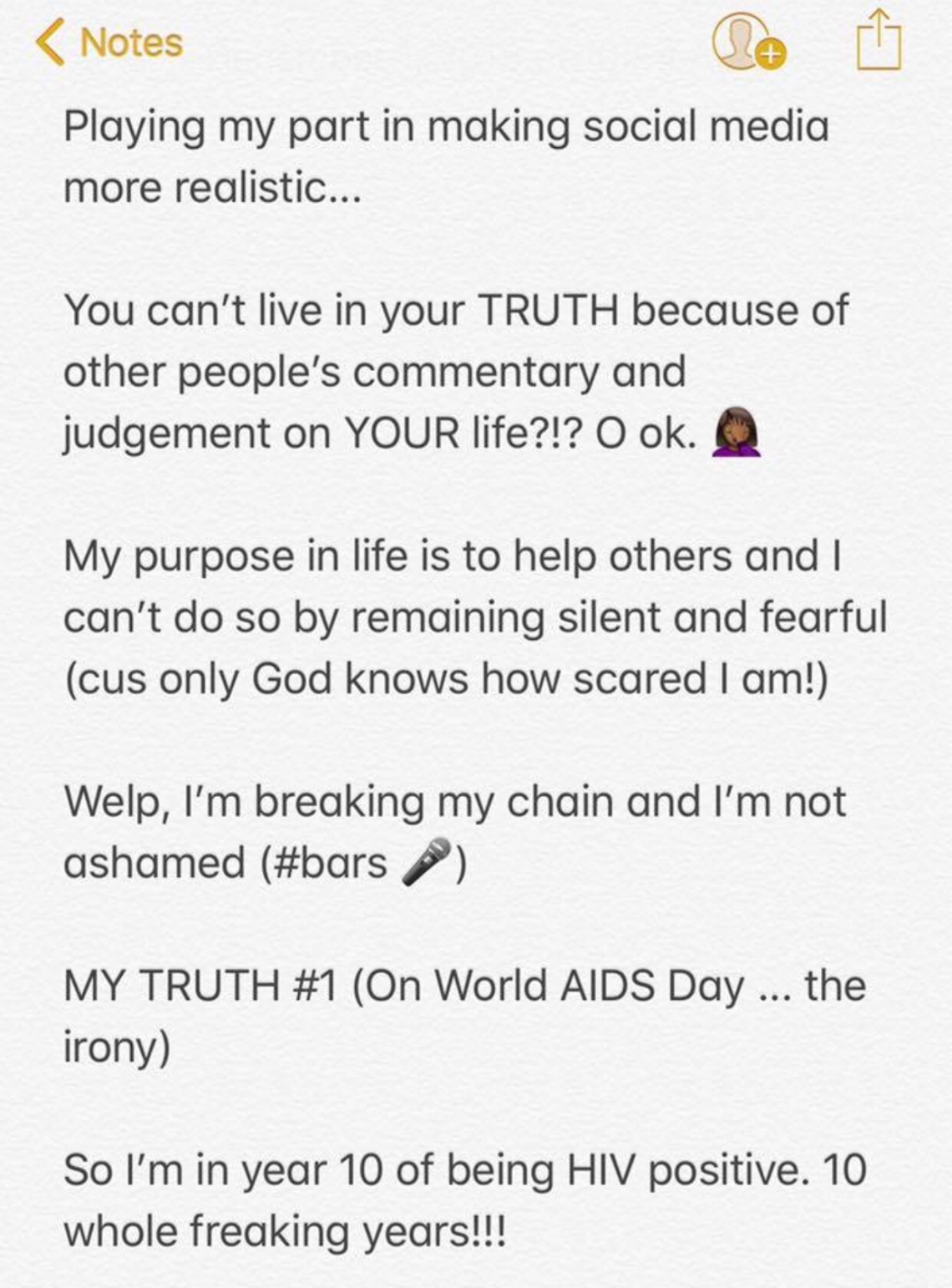The image size is (952, 1288).
Task: Go back to the Notes list
Action: (109, 43)
